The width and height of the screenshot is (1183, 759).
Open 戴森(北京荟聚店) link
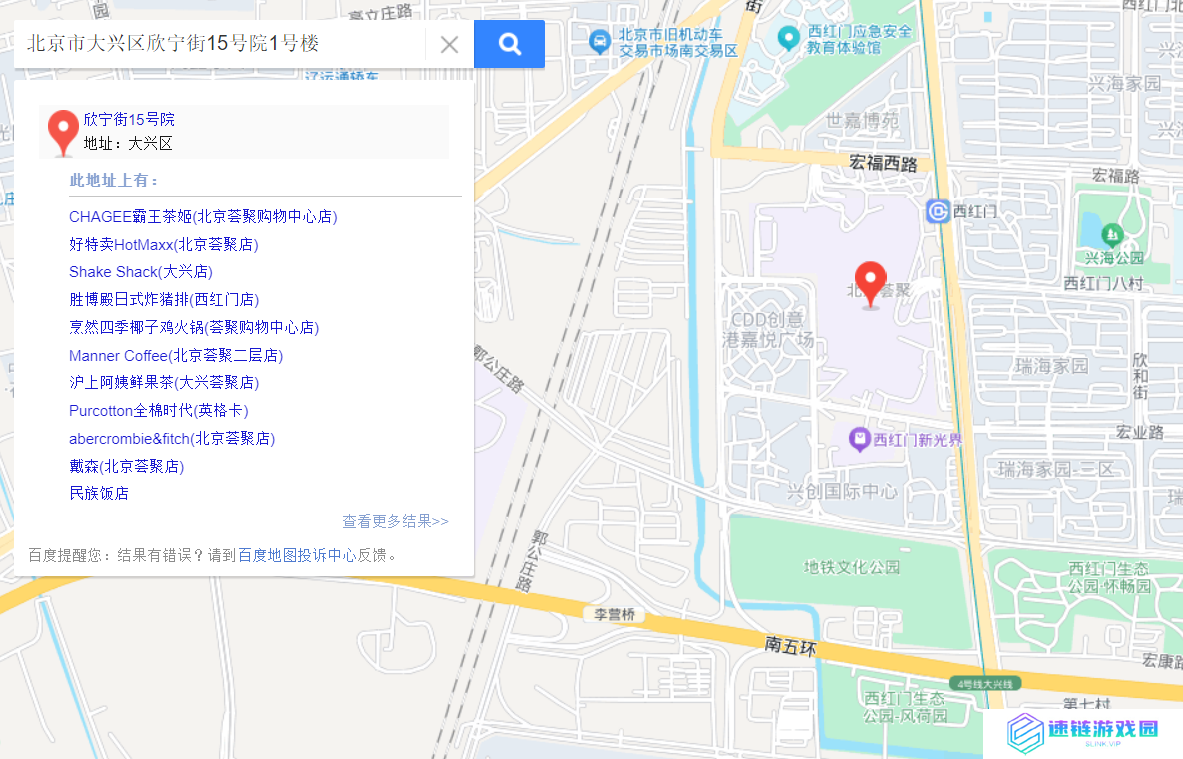pos(127,466)
